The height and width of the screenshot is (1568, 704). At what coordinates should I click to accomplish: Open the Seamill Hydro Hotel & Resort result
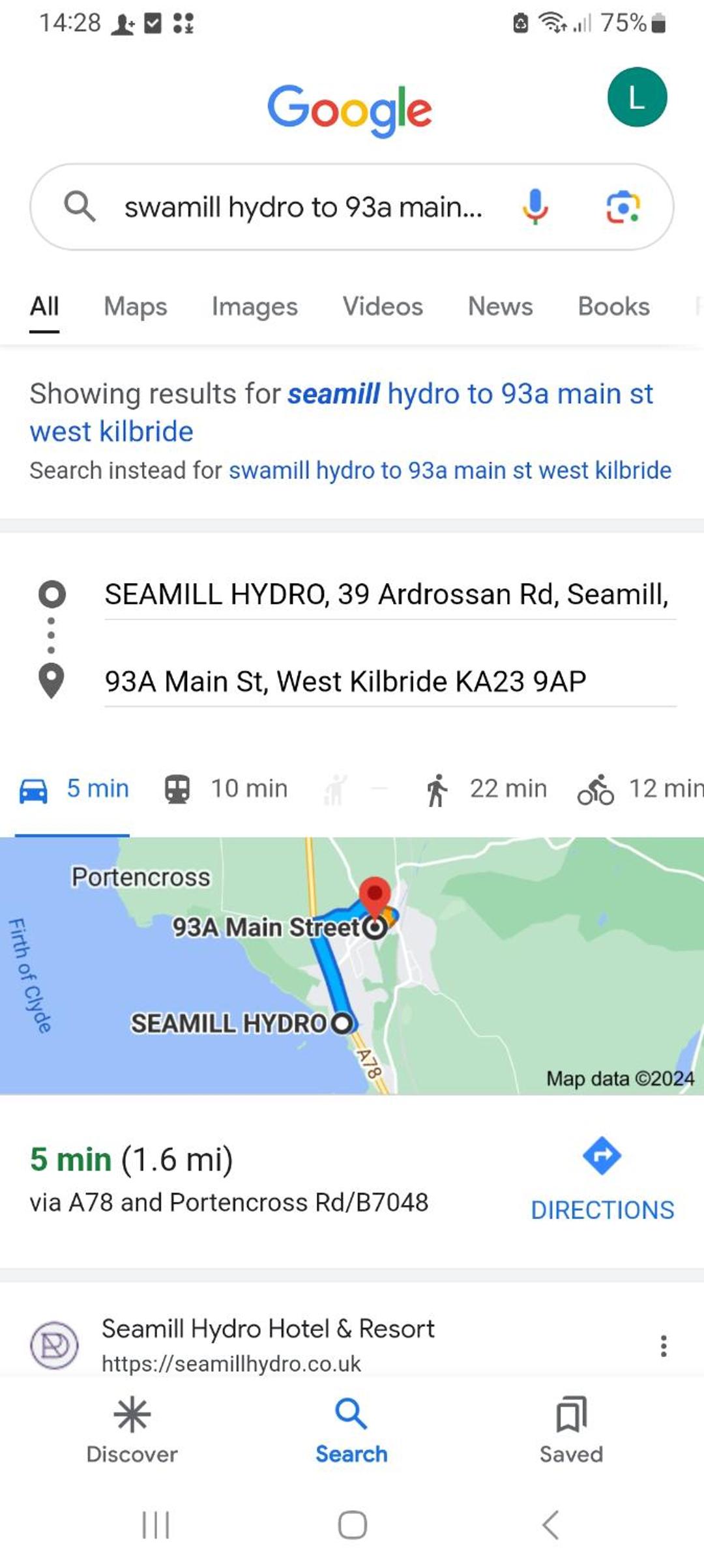pos(268,1328)
